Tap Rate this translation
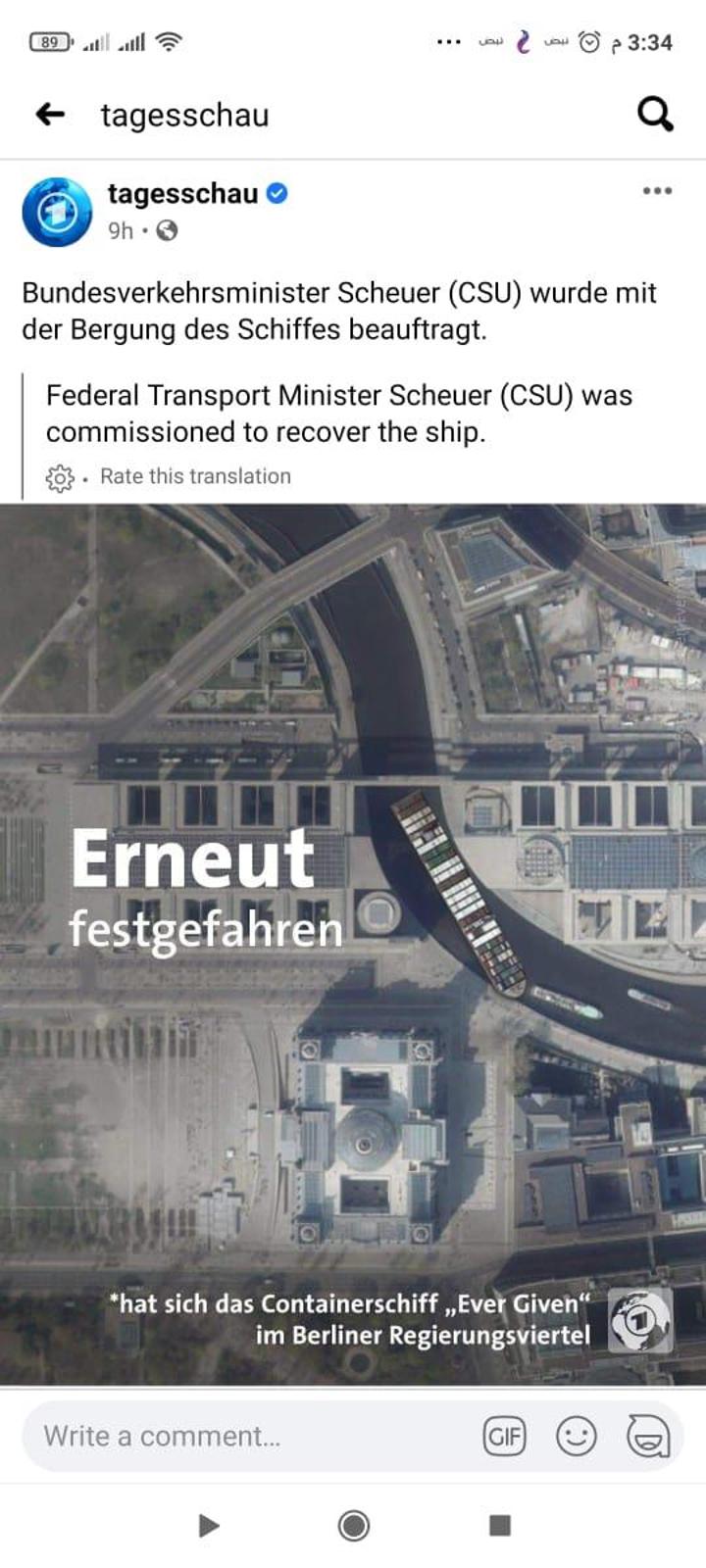This screenshot has height=1568, width=706. (195, 476)
